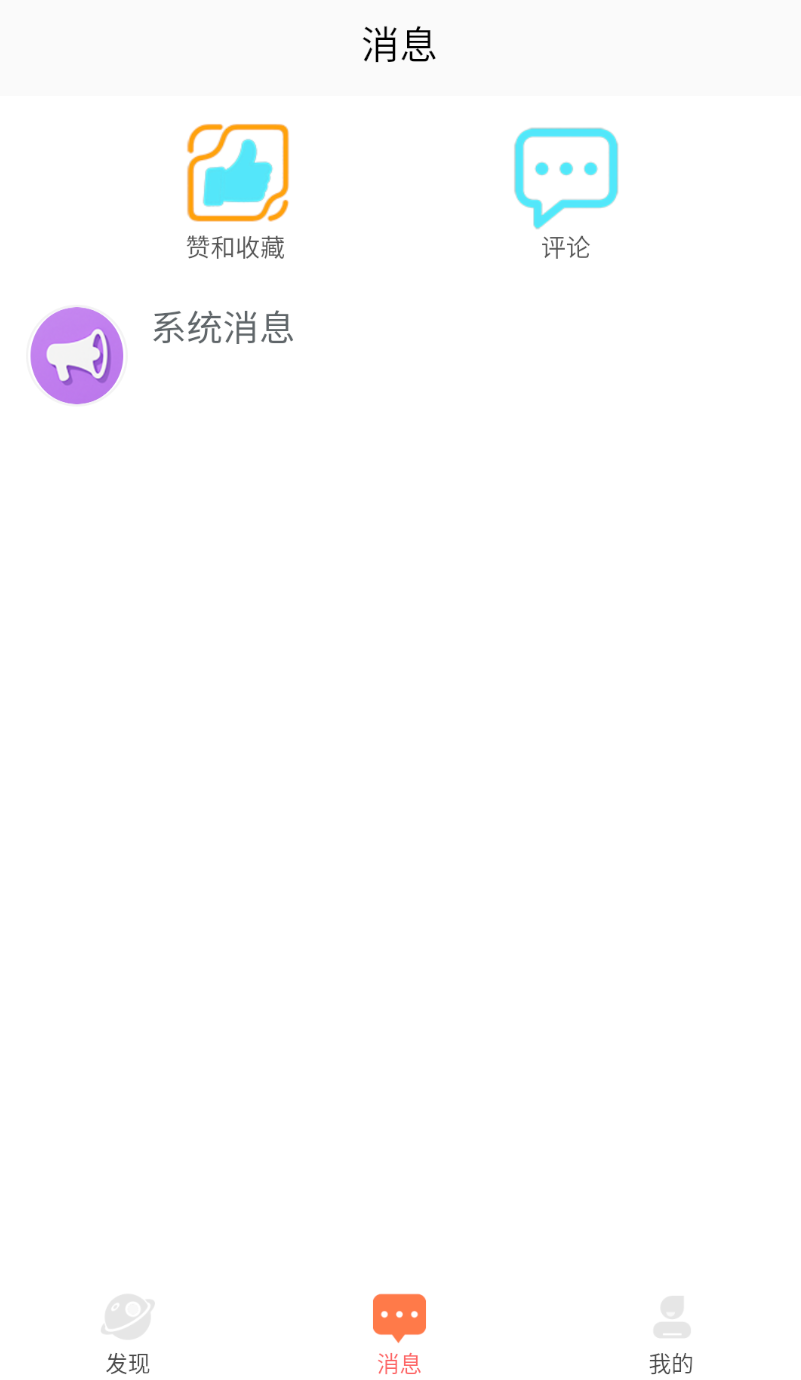Open 赞和收藏 likes and favorites
Image resolution: width=801 pixels, height=1380 pixels.
pyautogui.click(x=237, y=192)
